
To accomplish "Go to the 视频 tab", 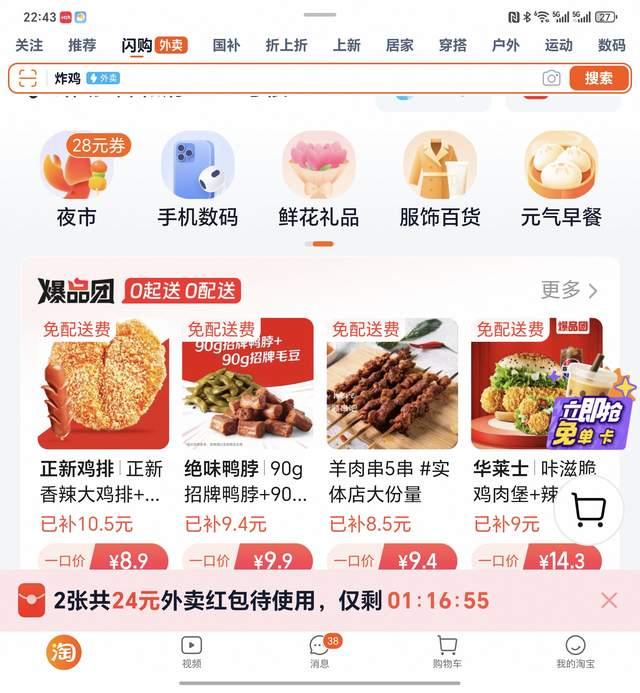I will [191, 652].
